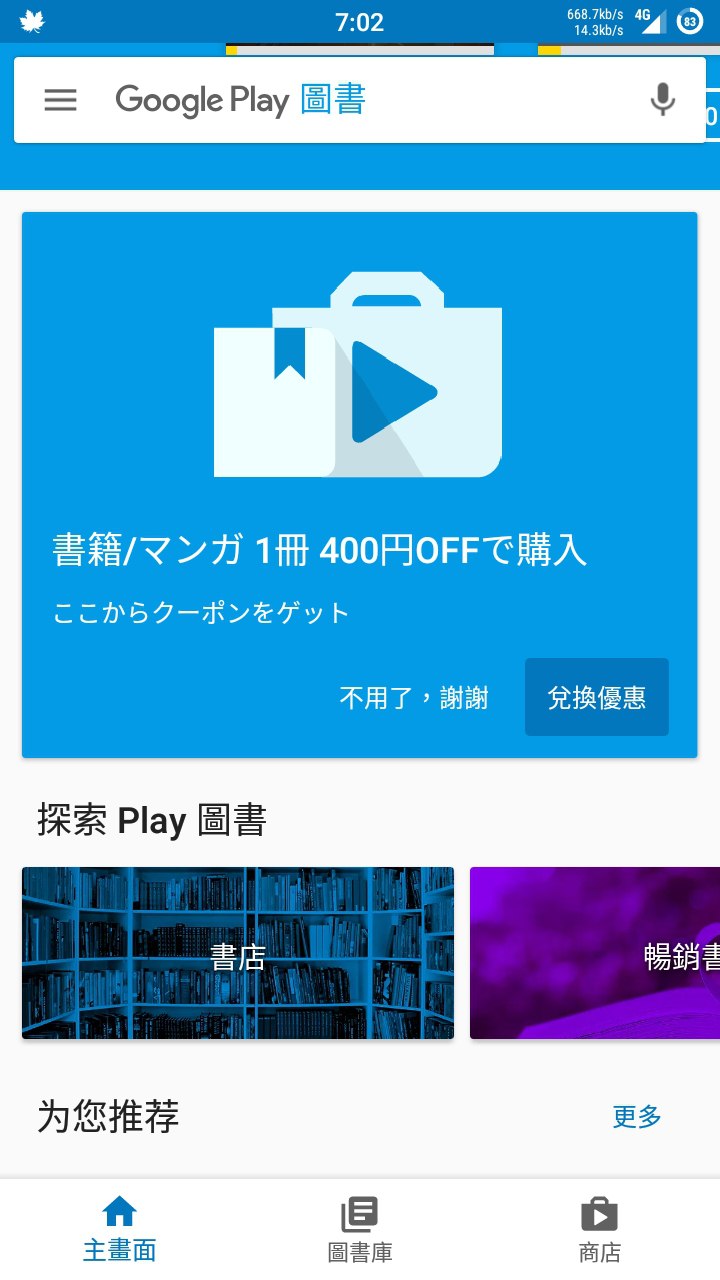Start voice search with the microphone
Image resolution: width=720 pixels, height=1280 pixels.
click(x=662, y=100)
